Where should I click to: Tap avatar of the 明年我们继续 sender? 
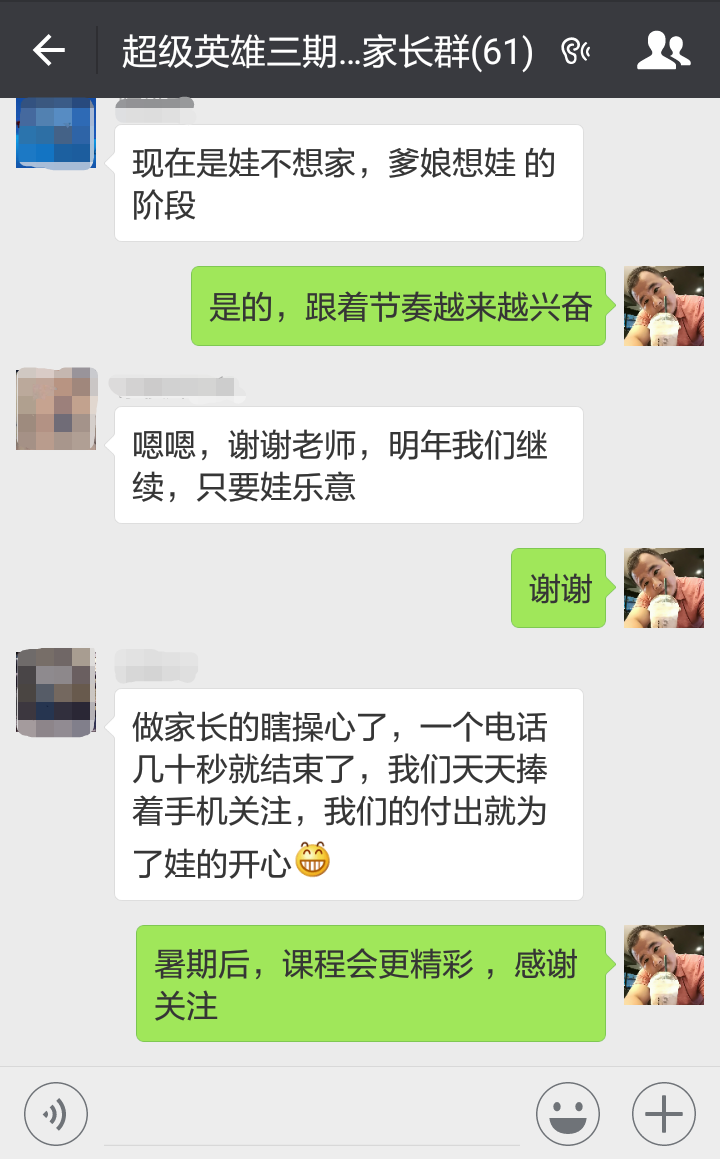pyautogui.click(x=57, y=409)
